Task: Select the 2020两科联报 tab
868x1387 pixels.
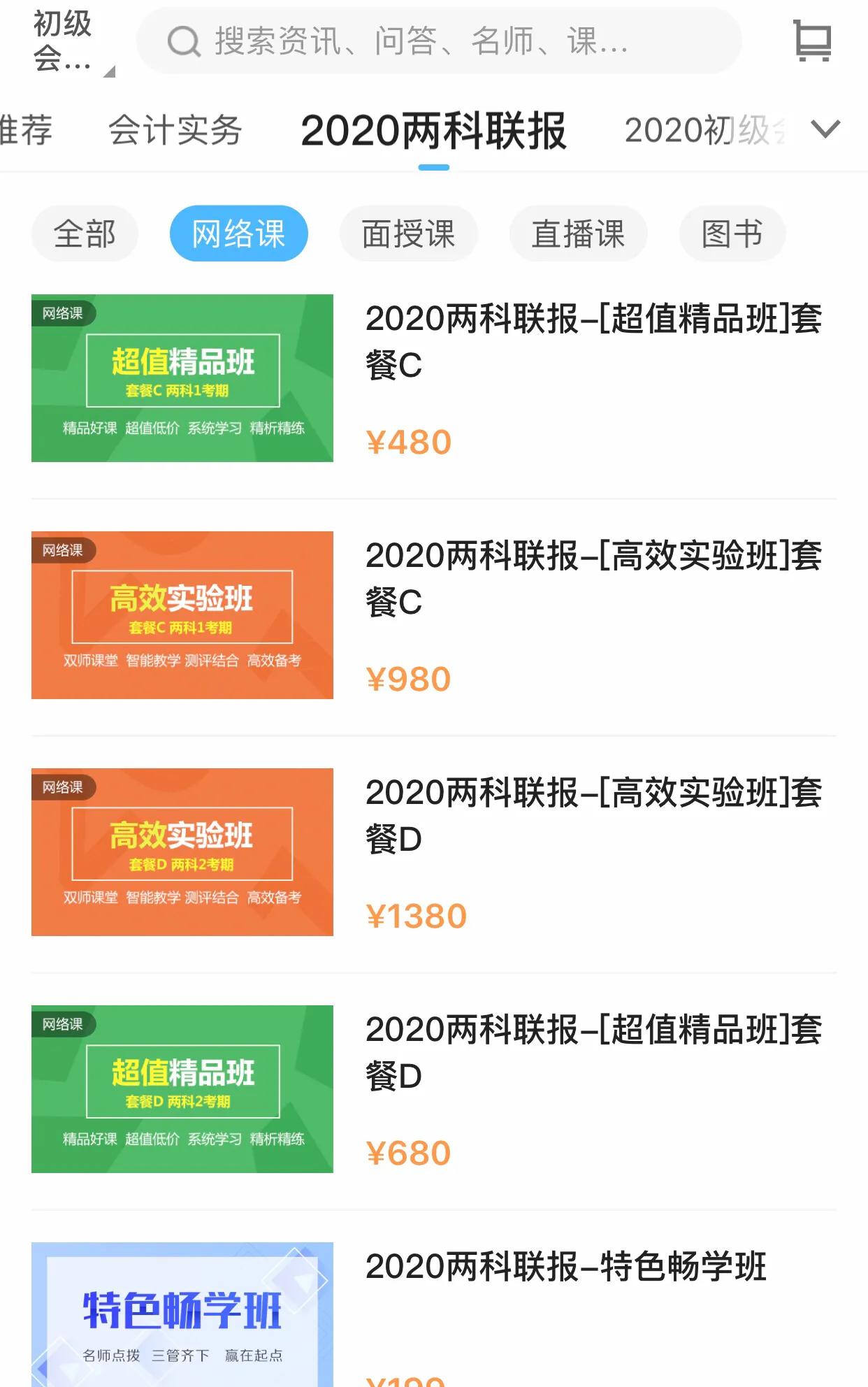Action: click(x=433, y=131)
